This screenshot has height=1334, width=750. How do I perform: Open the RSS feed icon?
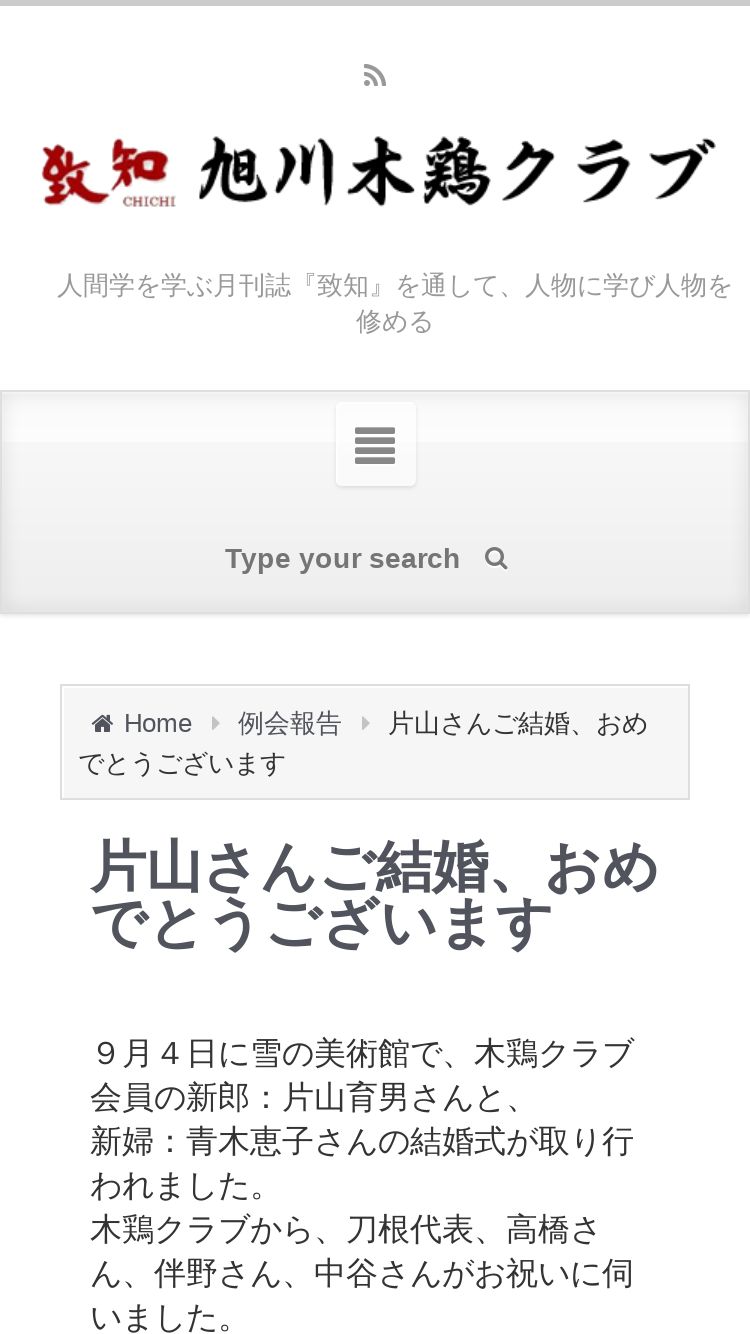click(375, 76)
